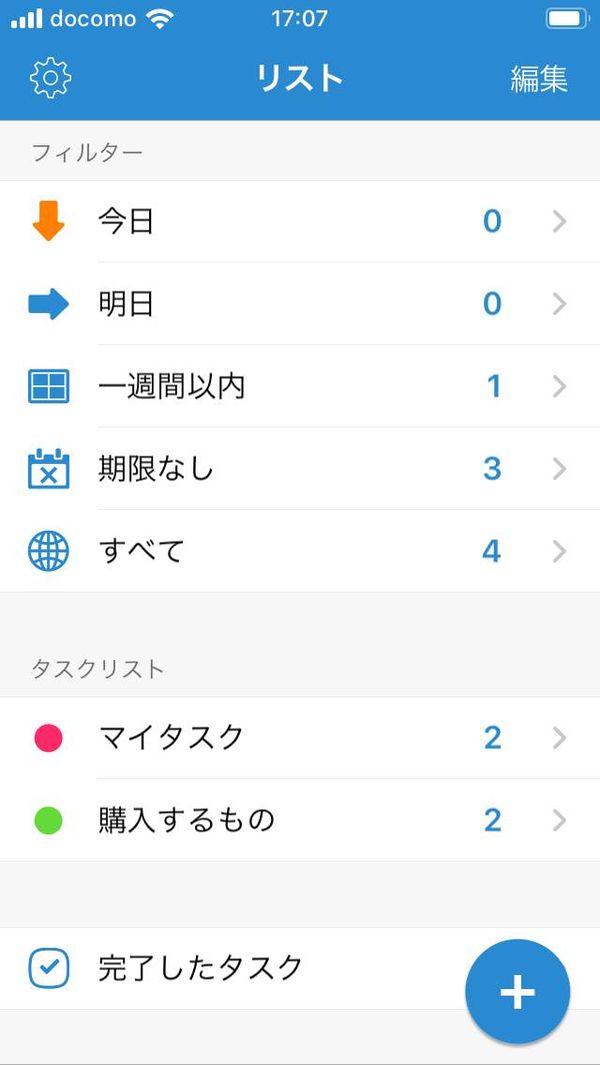The width and height of the screenshot is (600, 1065).
Task: Open the 購入するもの list
Action: point(300,820)
